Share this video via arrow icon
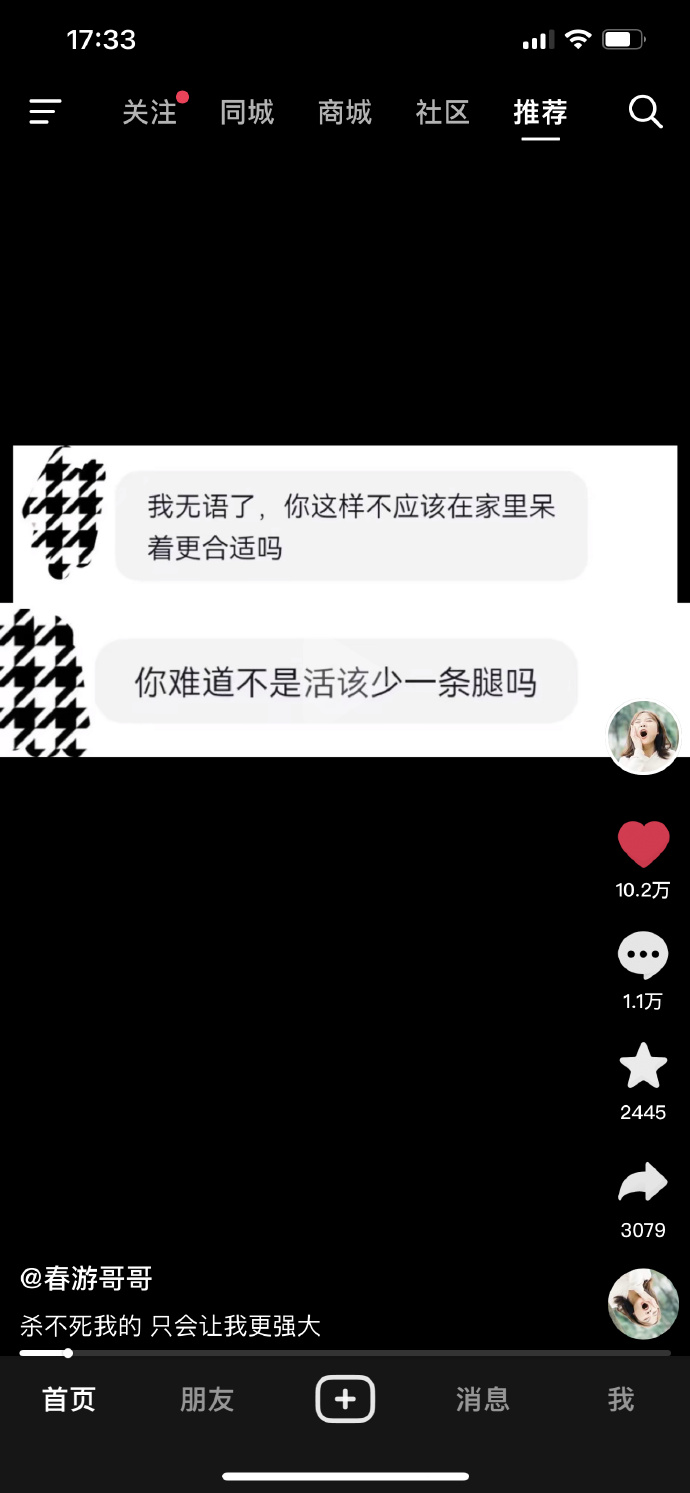 [643, 1183]
